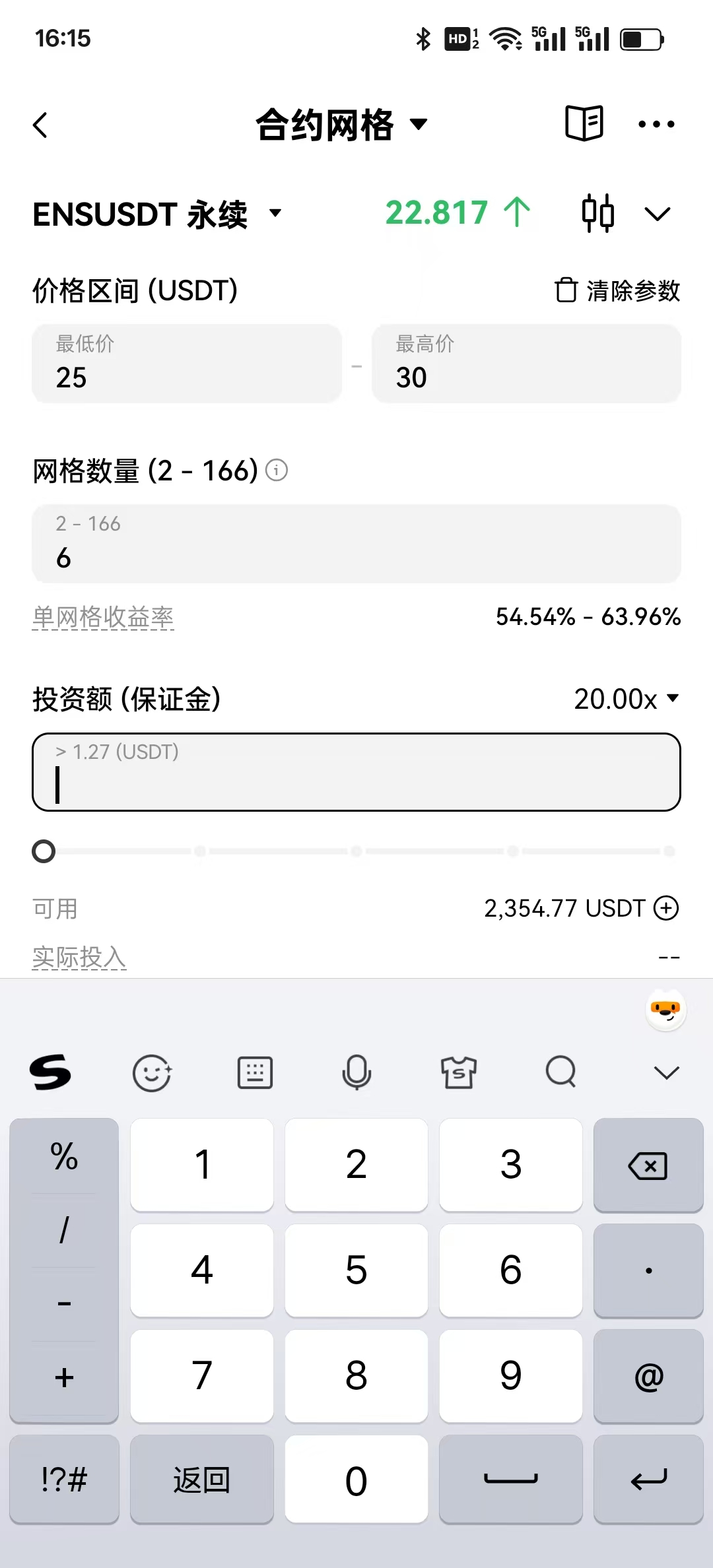Expand the chevron beside the chart icon

click(x=658, y=214)
